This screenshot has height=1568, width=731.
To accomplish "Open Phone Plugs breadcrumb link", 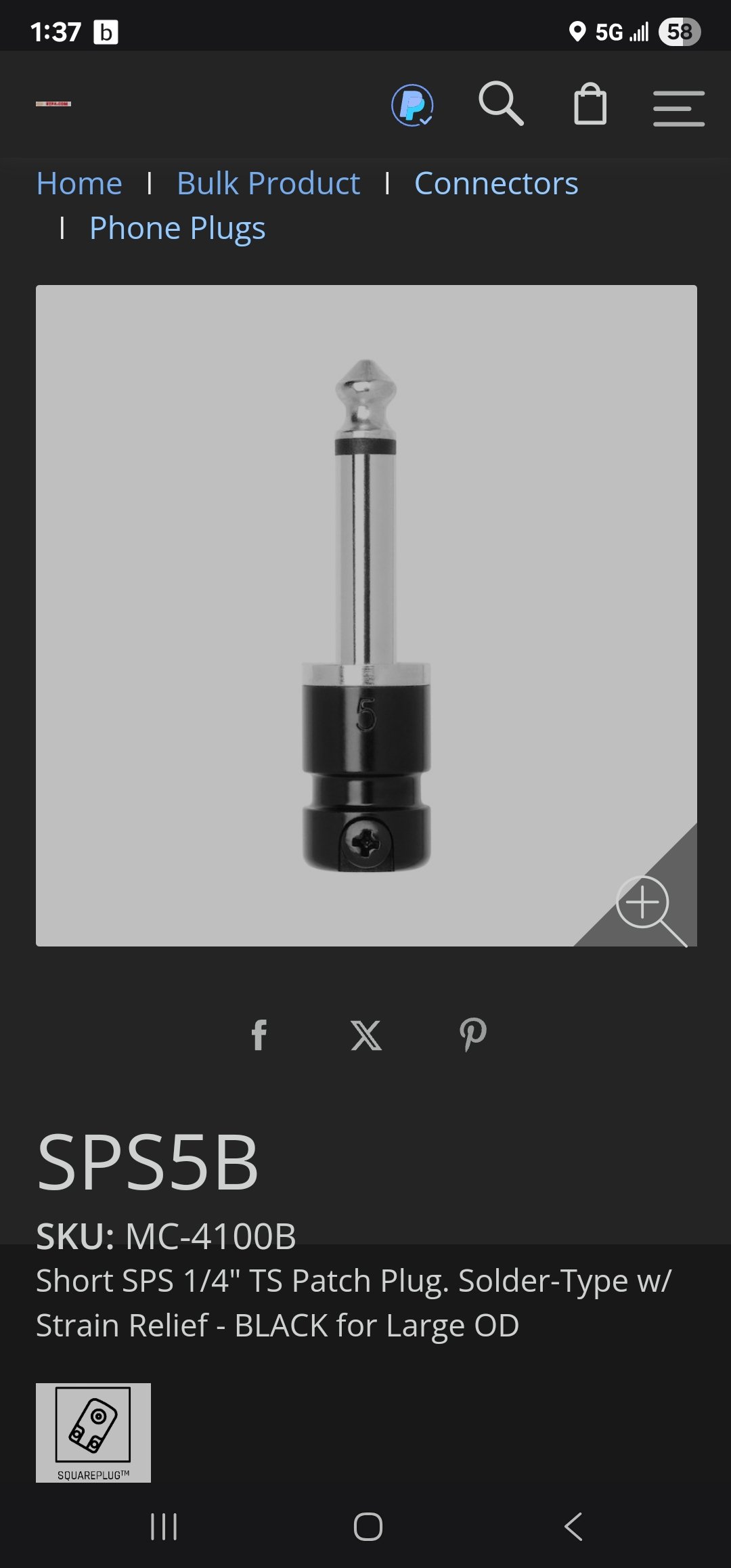I will [x=177, y=228].
